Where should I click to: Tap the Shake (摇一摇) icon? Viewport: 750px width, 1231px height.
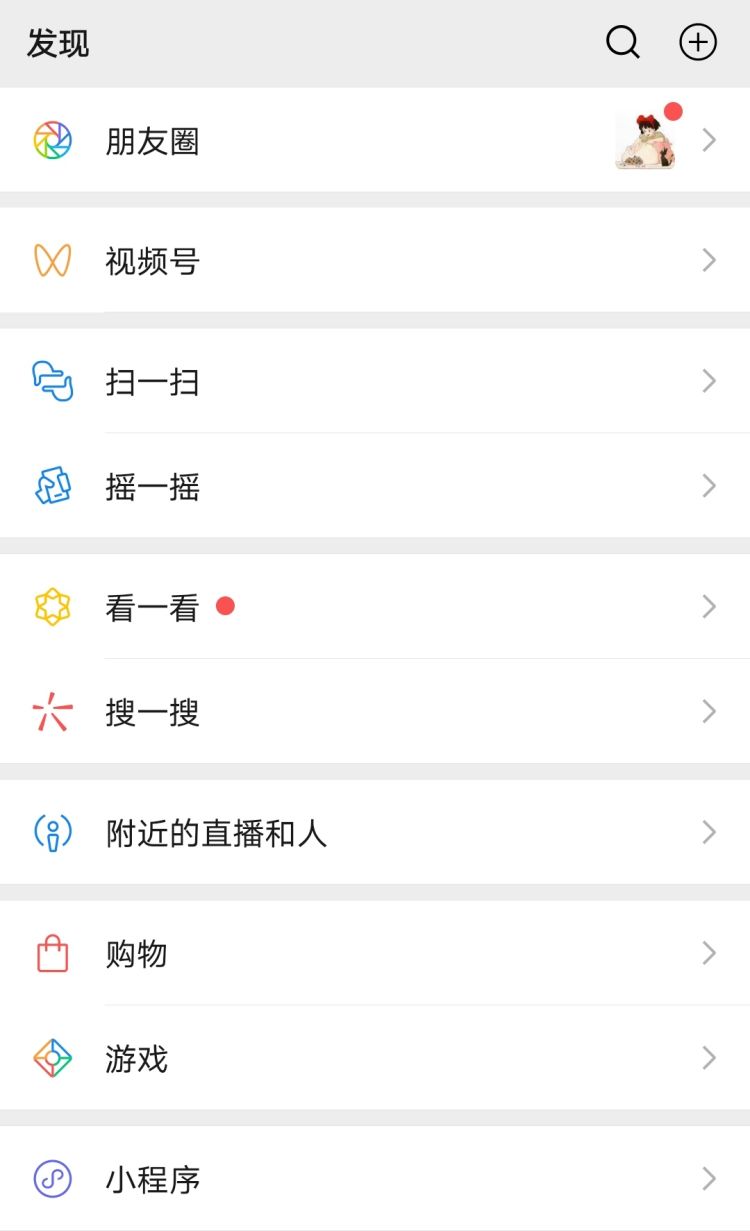coord(52,487)
